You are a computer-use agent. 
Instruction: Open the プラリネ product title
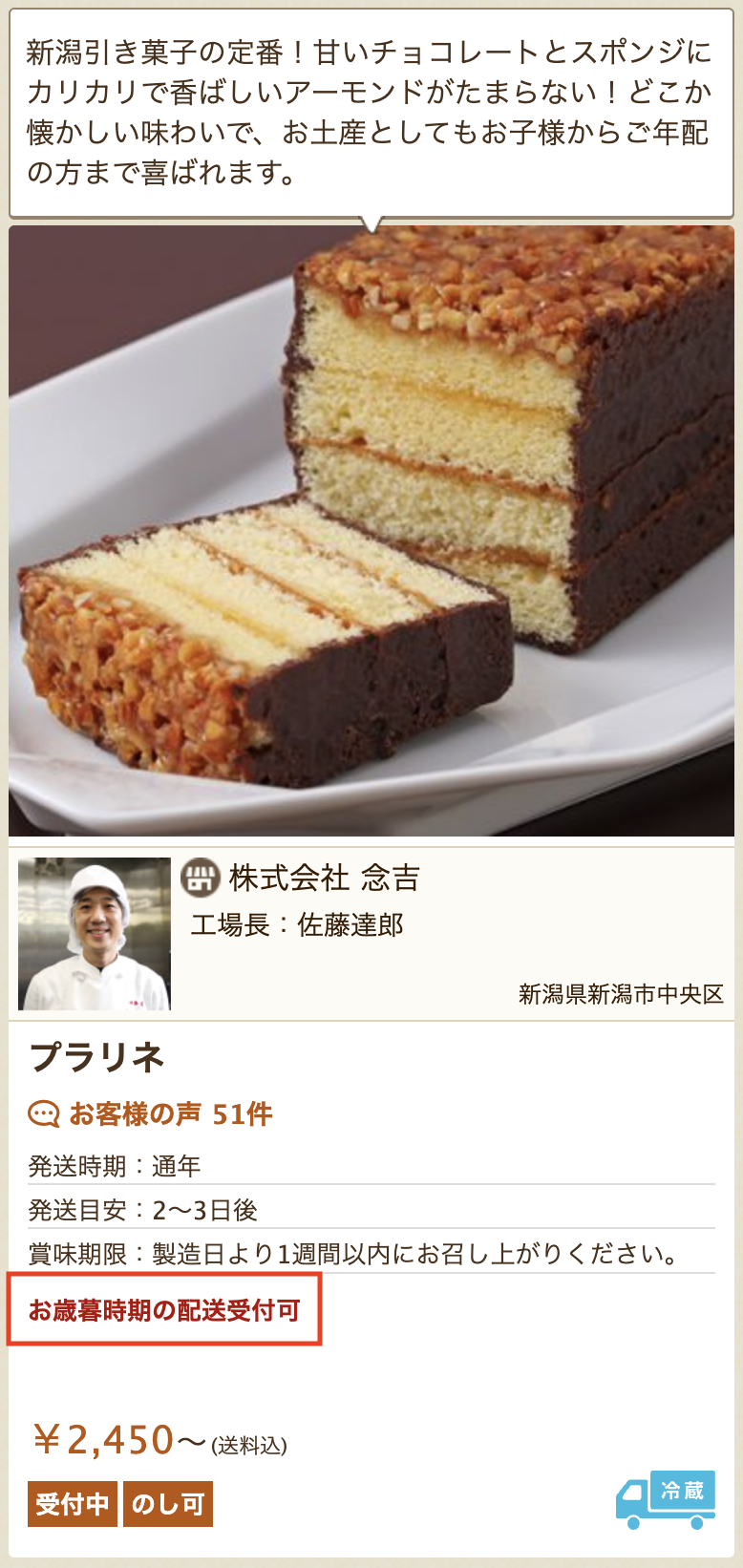97,1056
